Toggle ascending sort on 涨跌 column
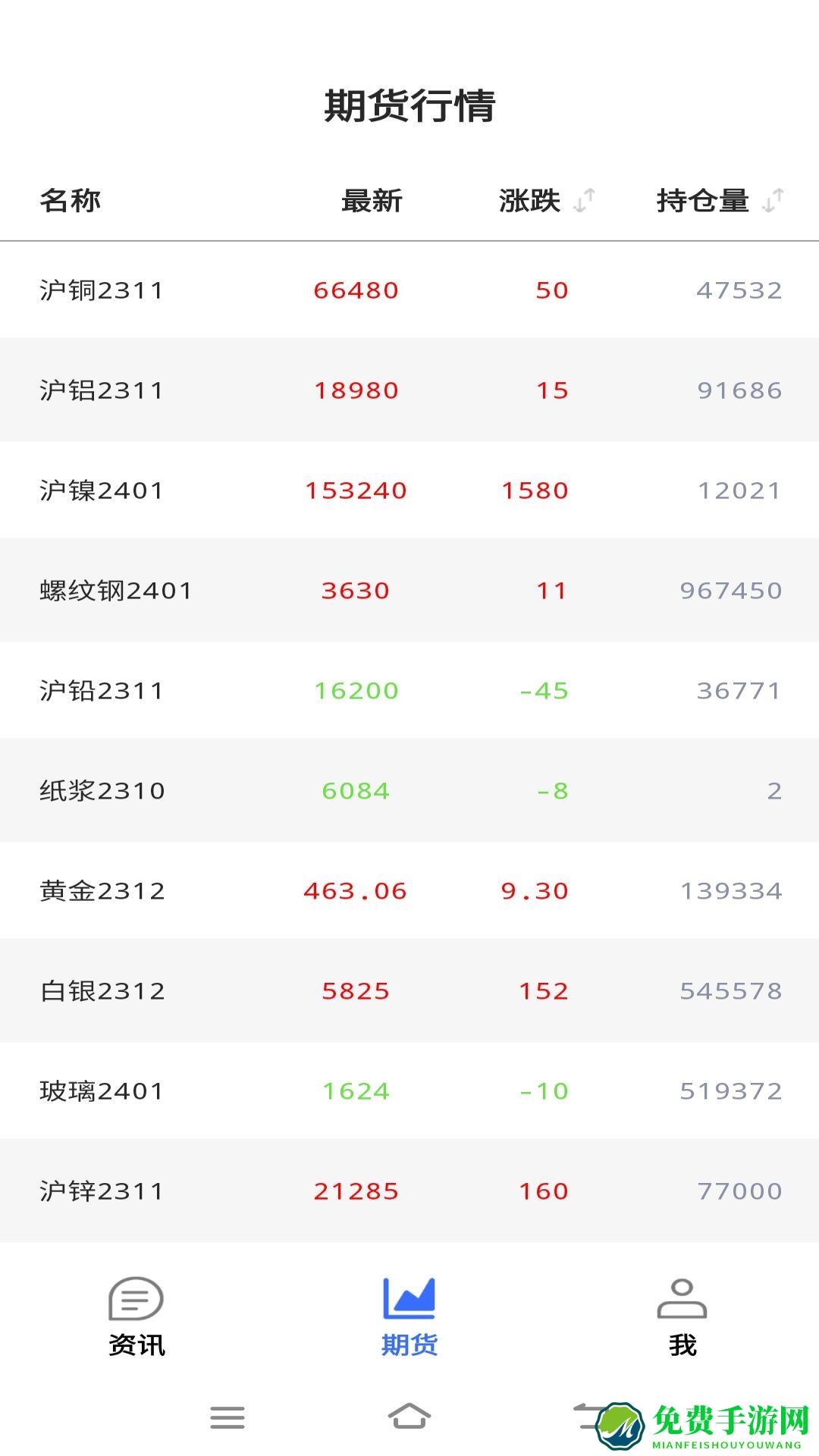The image size is (819, 1456). tap(582, 200)
